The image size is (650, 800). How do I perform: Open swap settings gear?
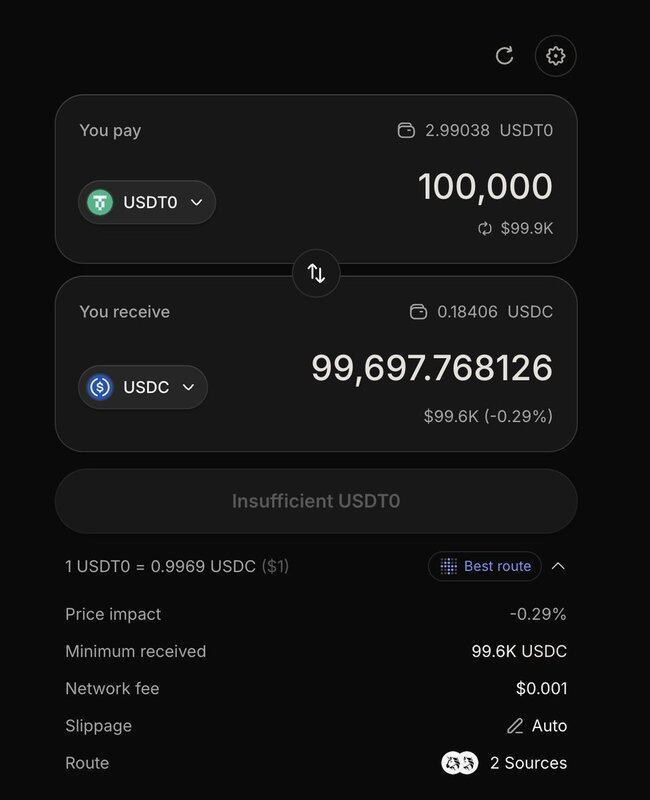coord(556,56)
